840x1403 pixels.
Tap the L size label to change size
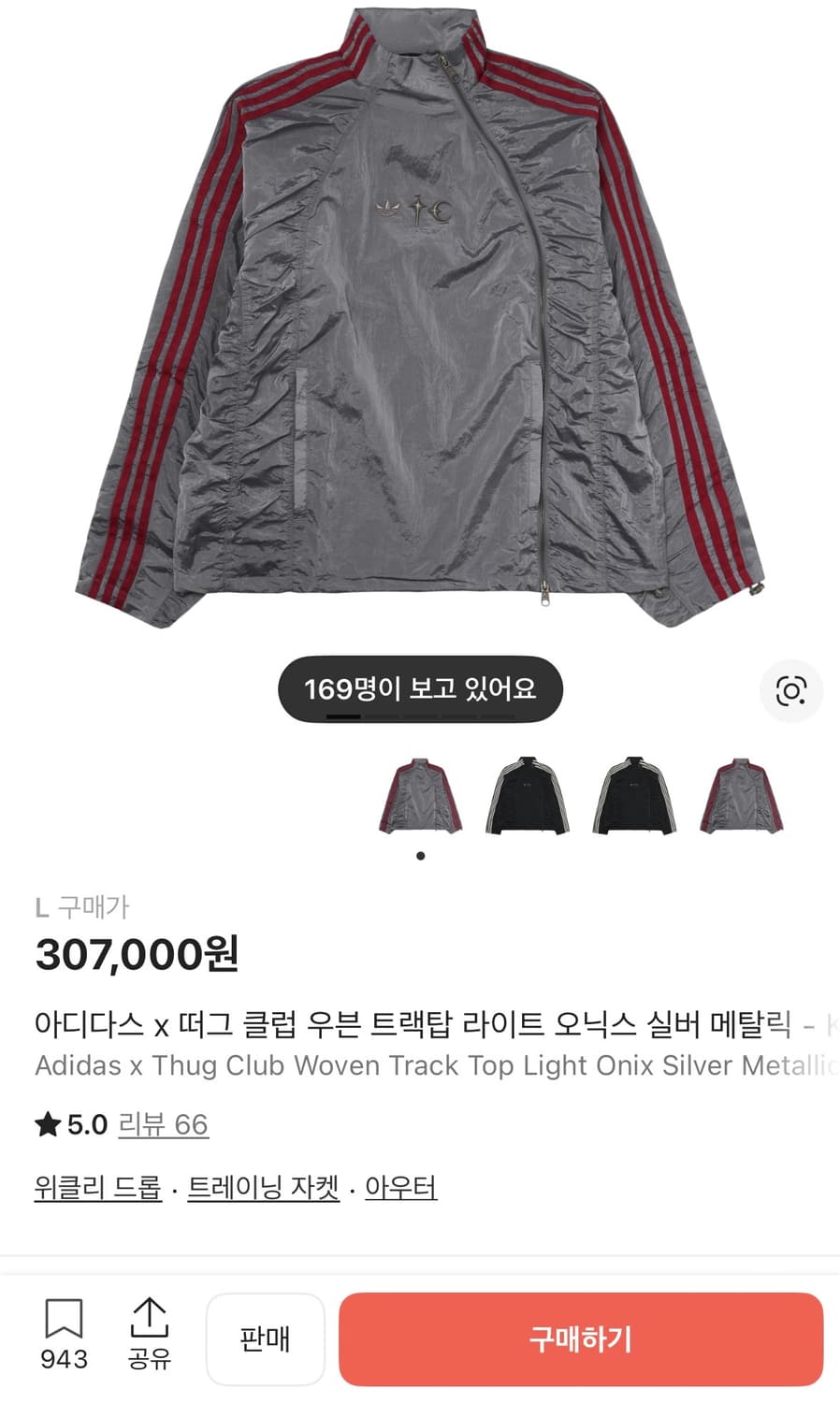coord(42,904)
